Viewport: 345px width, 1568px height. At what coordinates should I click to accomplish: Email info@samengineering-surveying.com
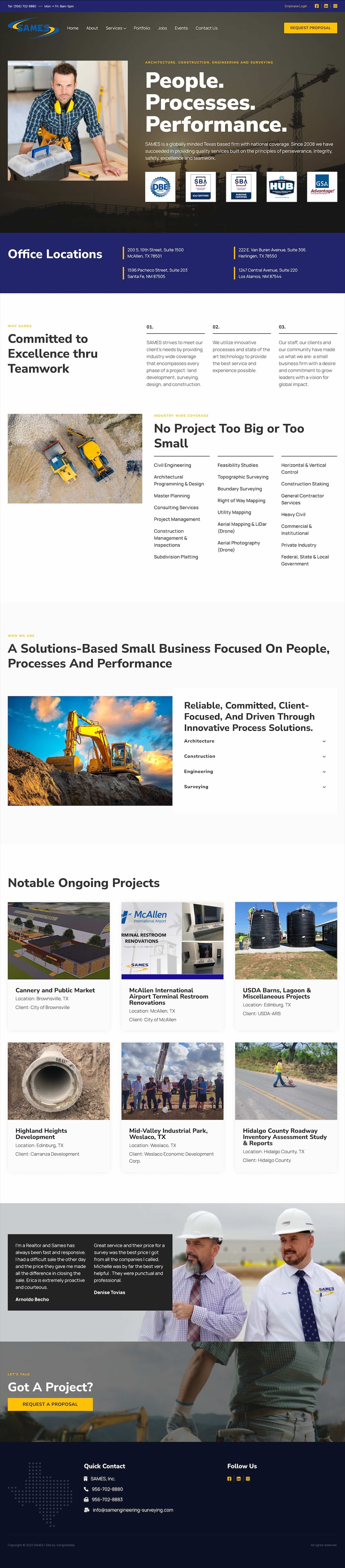point(132,1510)
